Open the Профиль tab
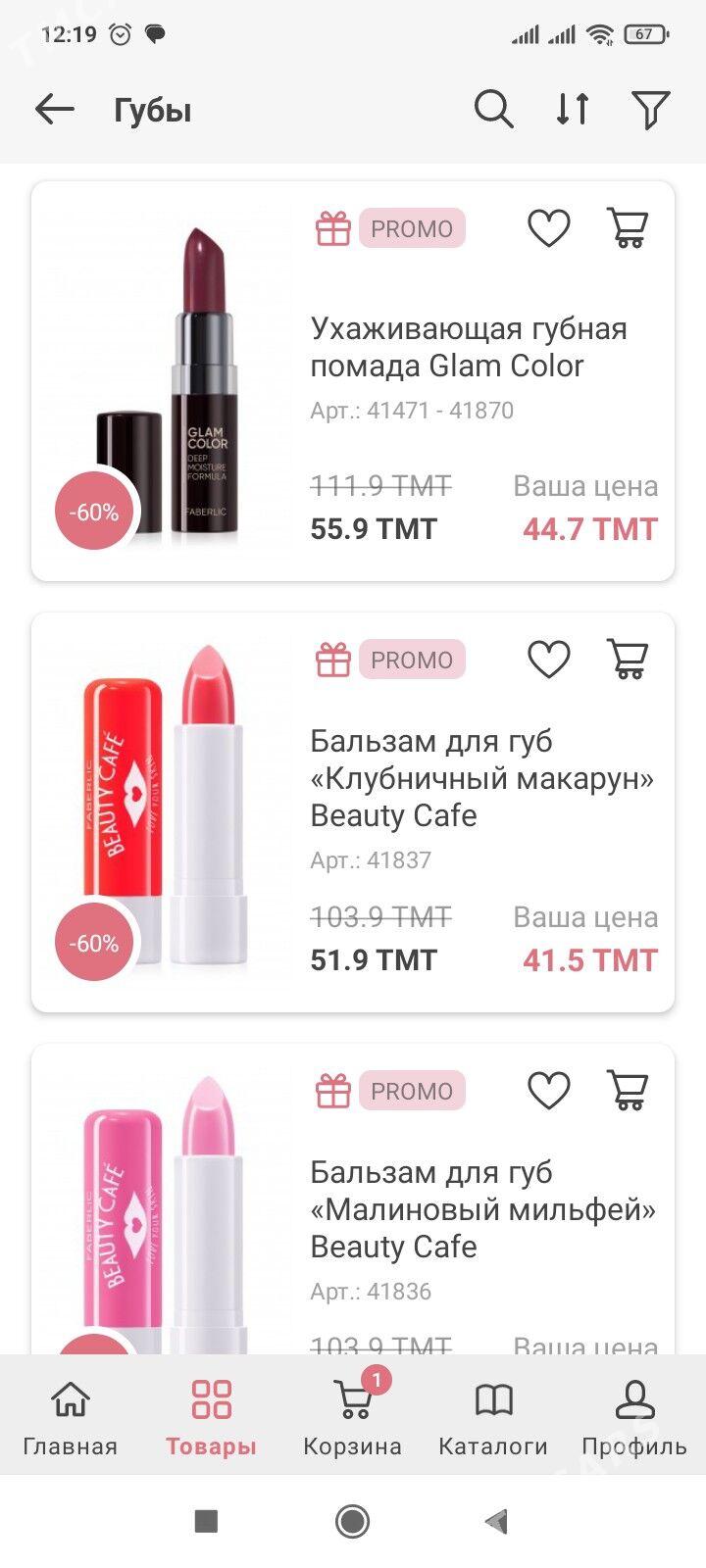The image size is (706, 1568). click(633, 1417)
